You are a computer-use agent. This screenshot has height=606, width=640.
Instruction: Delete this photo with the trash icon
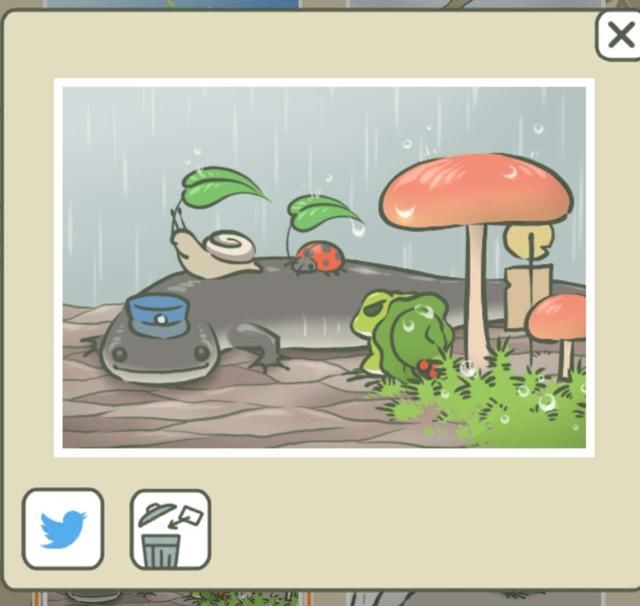click(x=170, y=529)
